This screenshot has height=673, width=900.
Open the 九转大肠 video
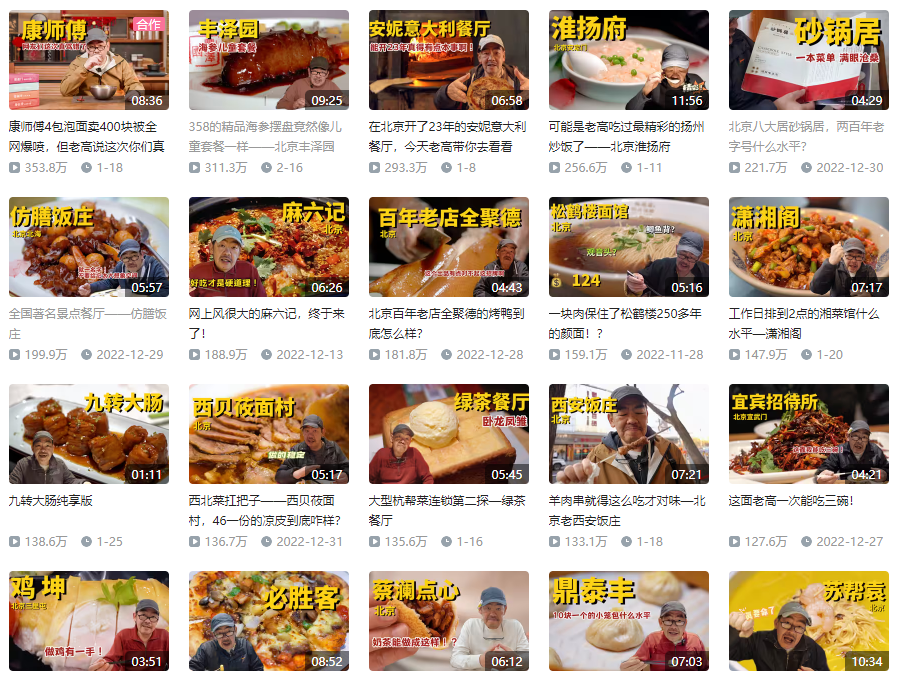point(88,434)
